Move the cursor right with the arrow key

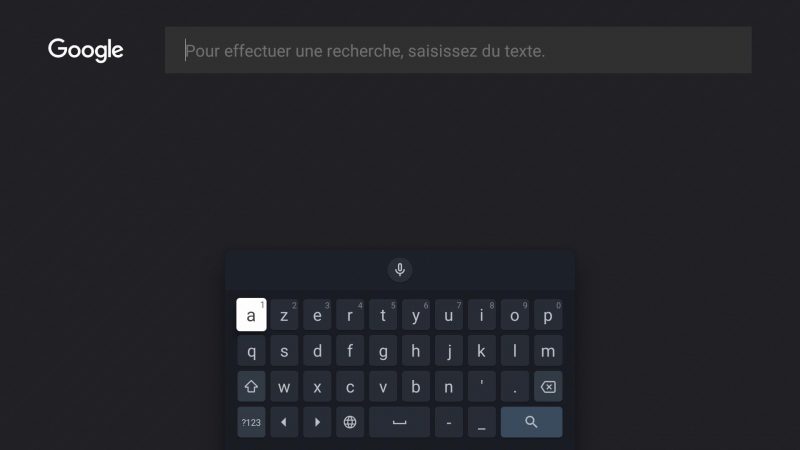[x=317, y=422]
